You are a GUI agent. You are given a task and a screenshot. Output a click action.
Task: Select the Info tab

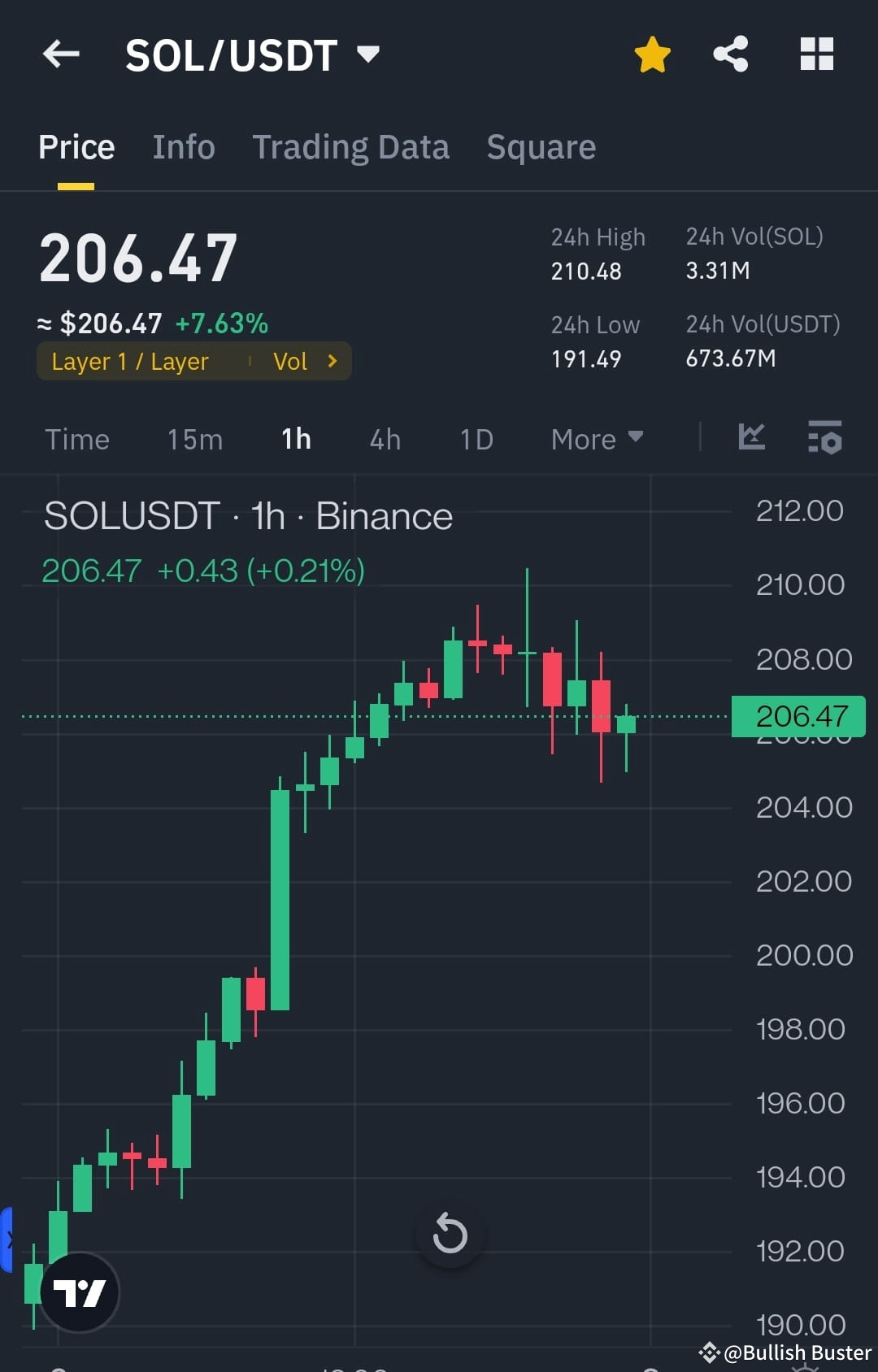tap(183, 147)
